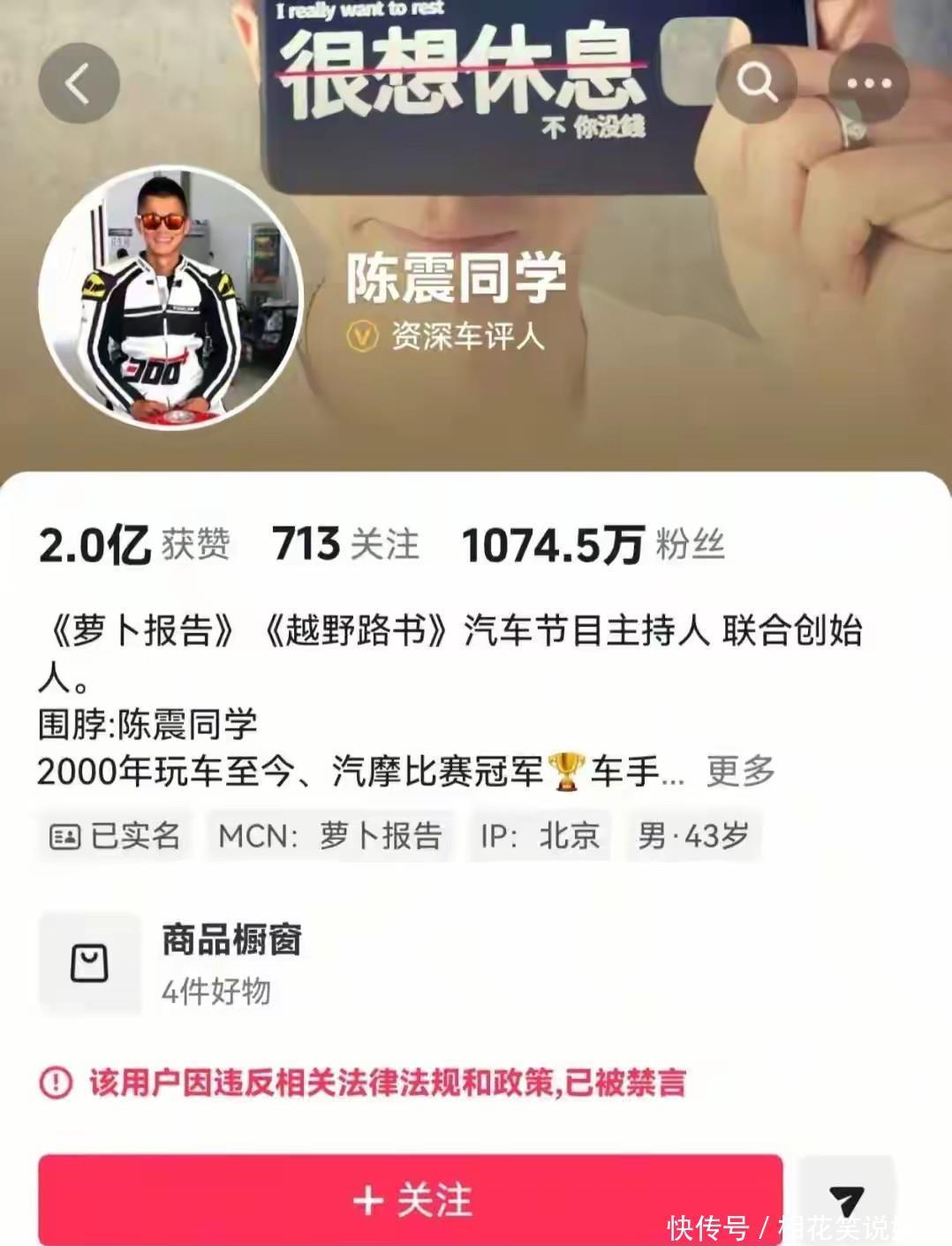Open the three-dot overflow menu
The width and height of the screenshot is (952, 1246).
click(x=869, y=84)
